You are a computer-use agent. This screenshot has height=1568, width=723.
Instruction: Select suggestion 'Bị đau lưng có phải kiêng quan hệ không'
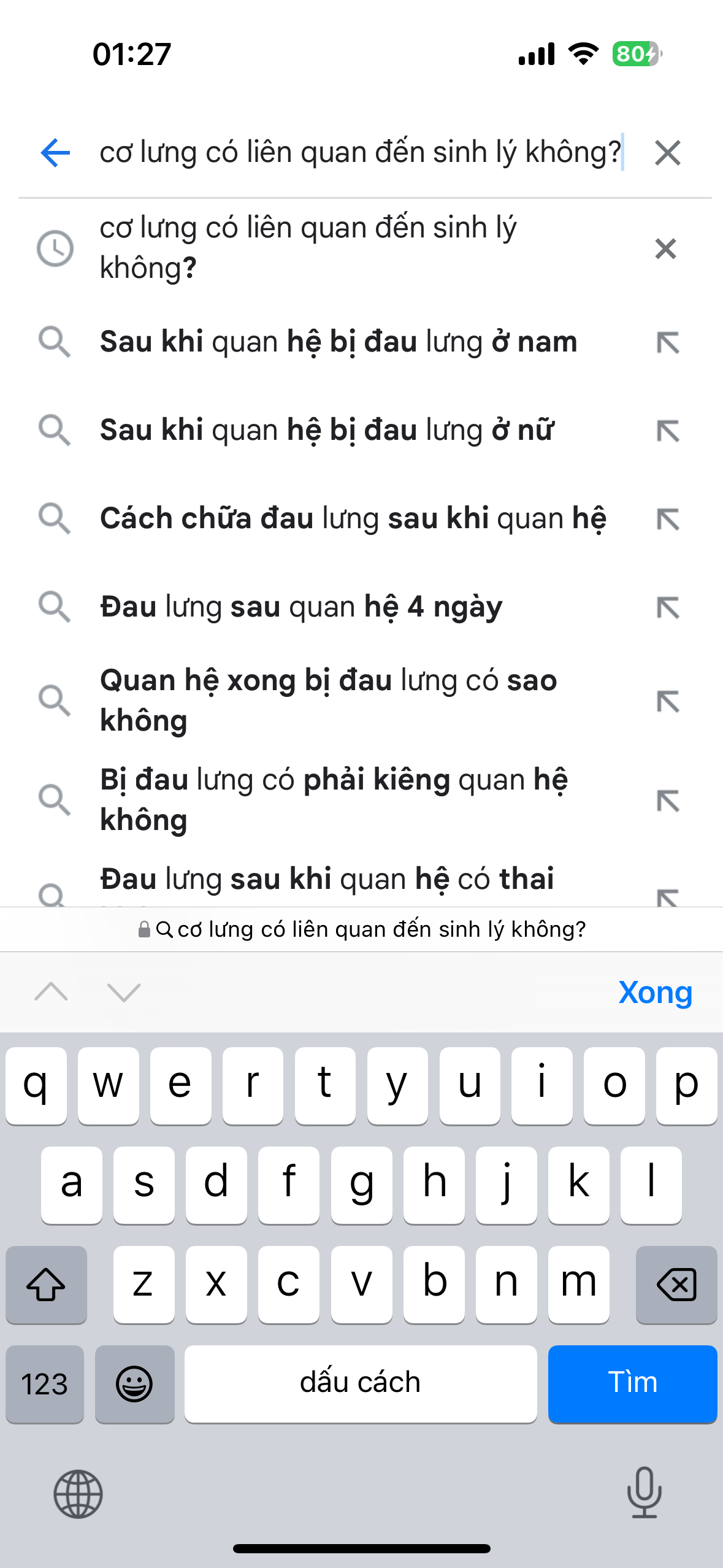[x=334, y=799]
